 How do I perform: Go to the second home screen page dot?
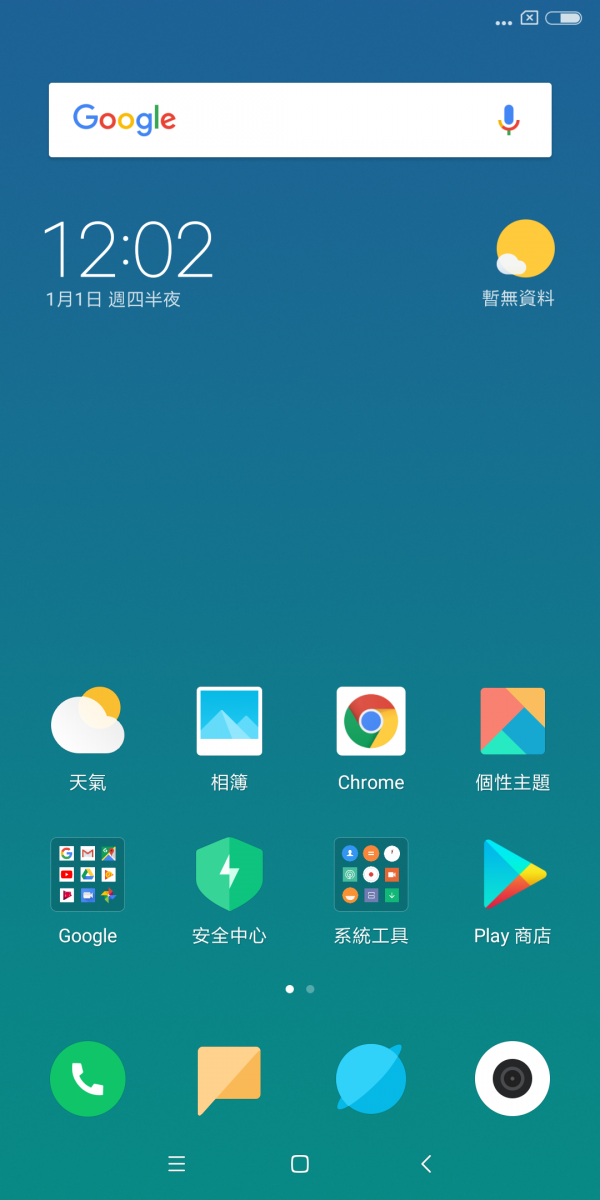pyautogui.click(x=310, y=989)
